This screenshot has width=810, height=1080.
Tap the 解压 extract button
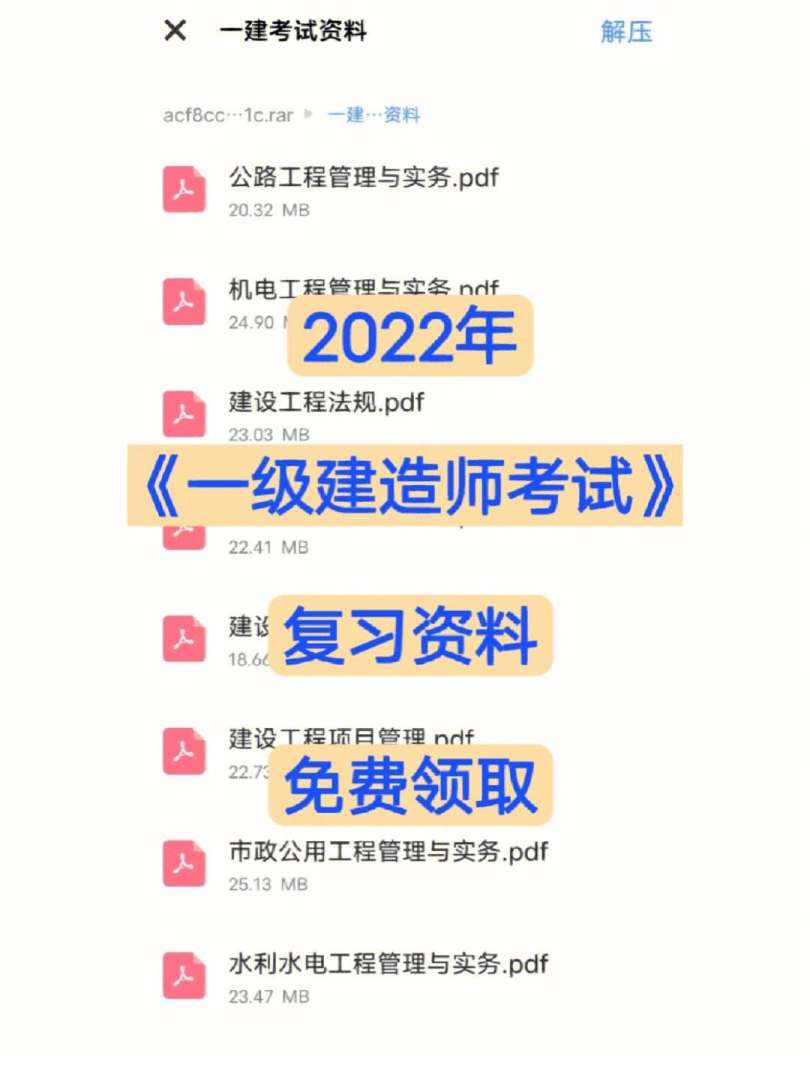pyautogui.click(x=627, y=31)
